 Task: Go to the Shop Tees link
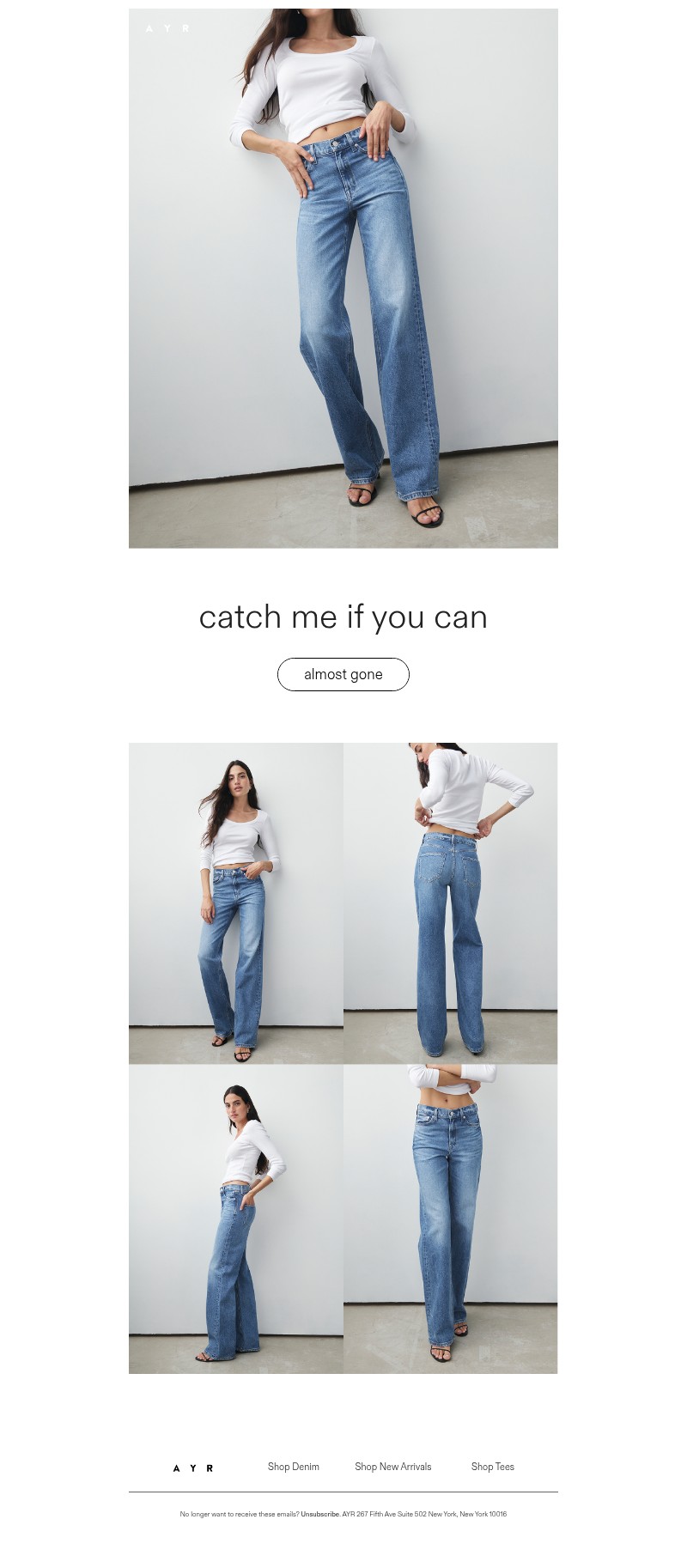tap(492, 1467)
